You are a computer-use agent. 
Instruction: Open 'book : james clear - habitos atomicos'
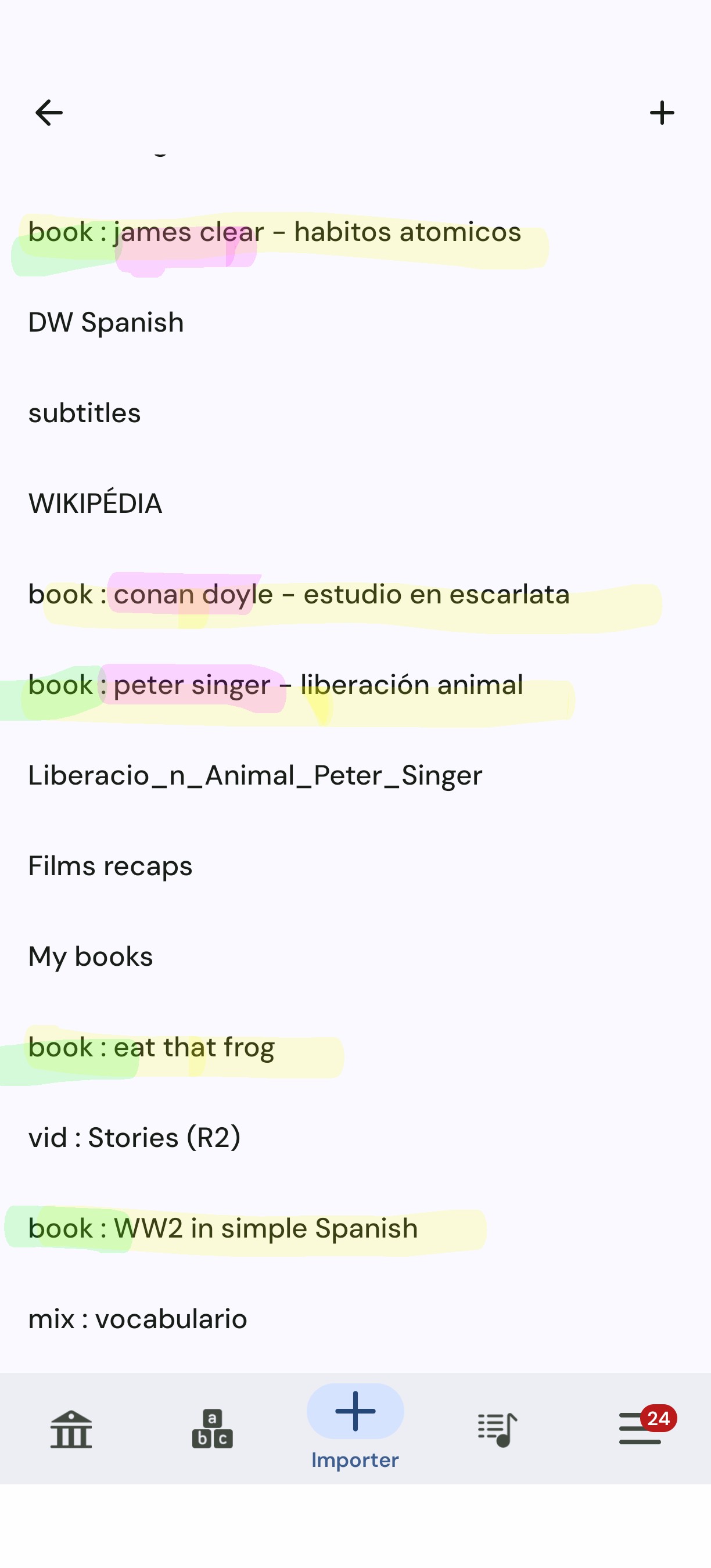click(275, 232)
